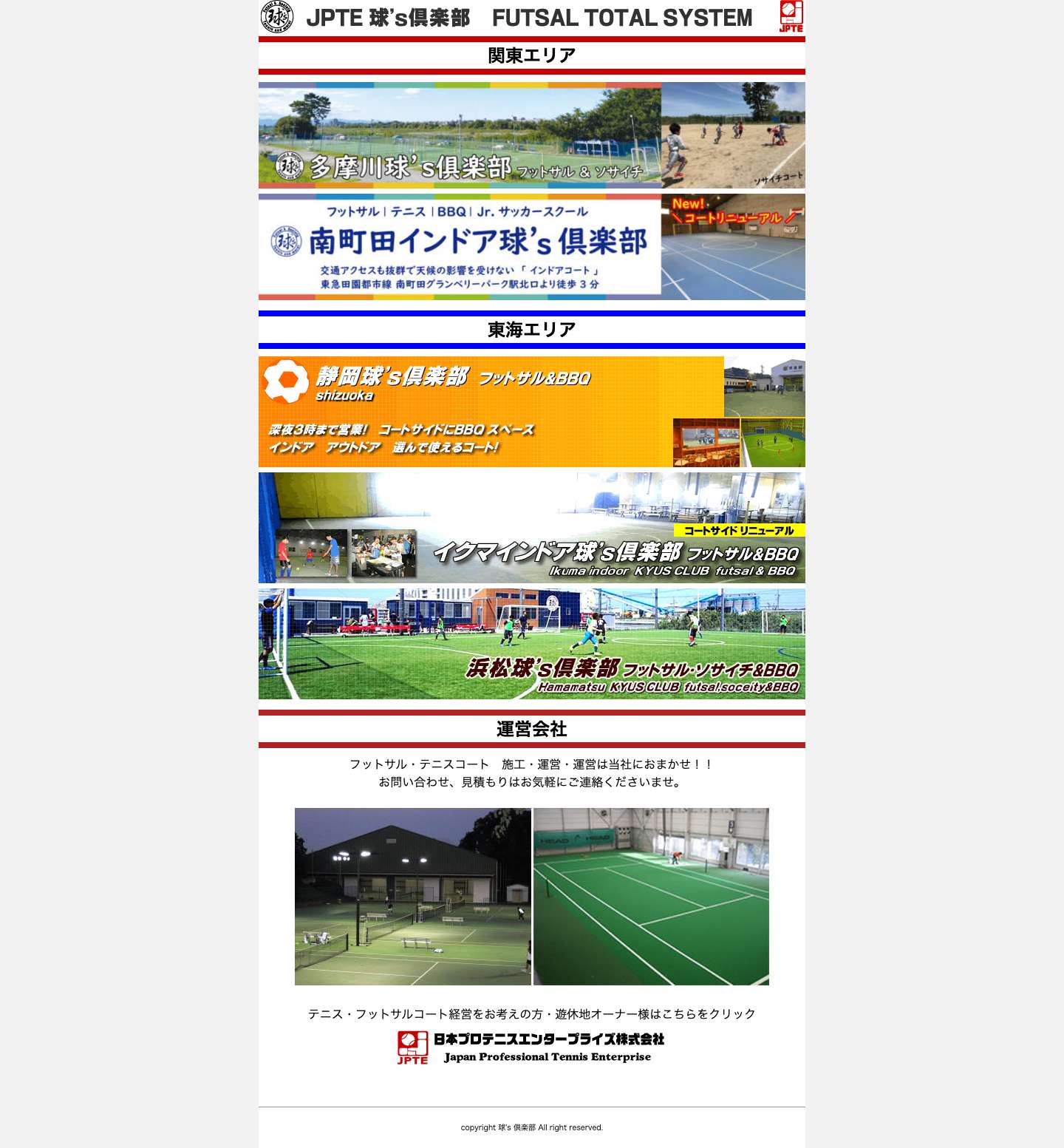Click the 浜松球's倶楽部 banner
The width and height of the screenshot is (1064, 1148).
[x=531, y=643]
